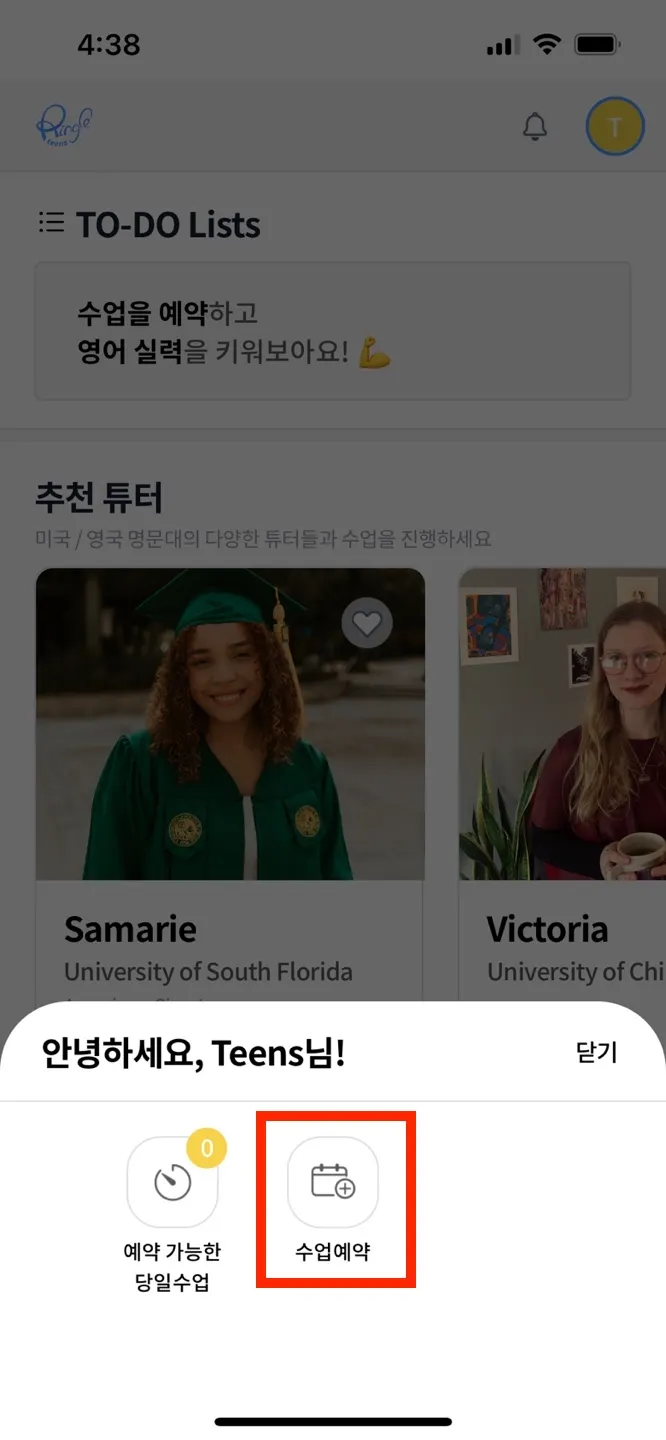Open the 수업을 예약하고 to-do card

(332, 332)
